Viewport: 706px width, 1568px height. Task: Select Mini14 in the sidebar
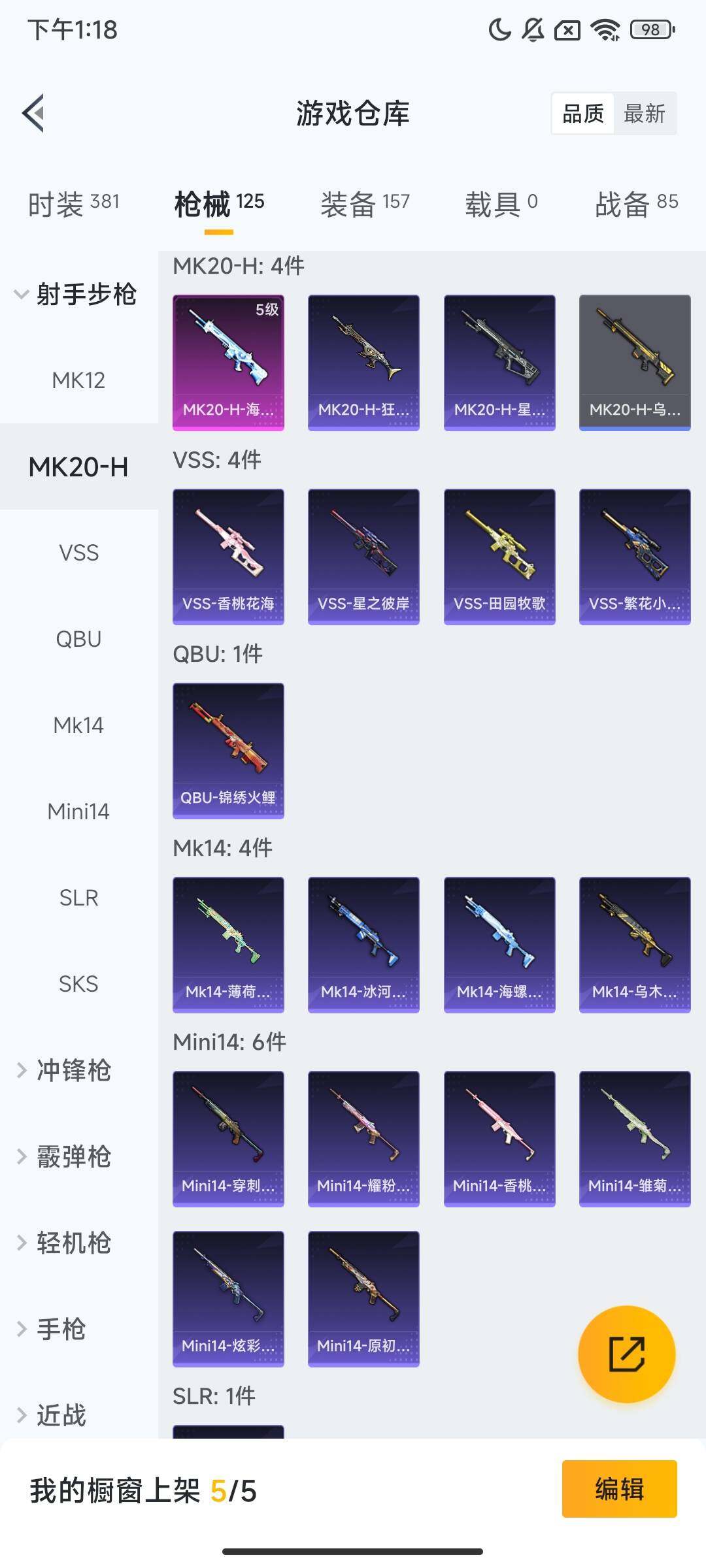(x=78, y=811)
